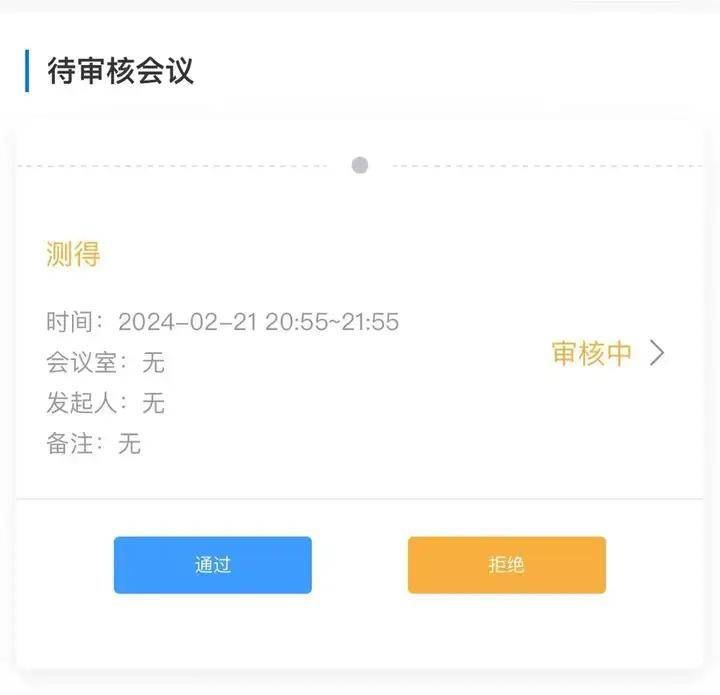Open 审核中 status details chevron
The width and height of the screenshot is (720, 695).
pyautogui.click(x=656, y=353)
